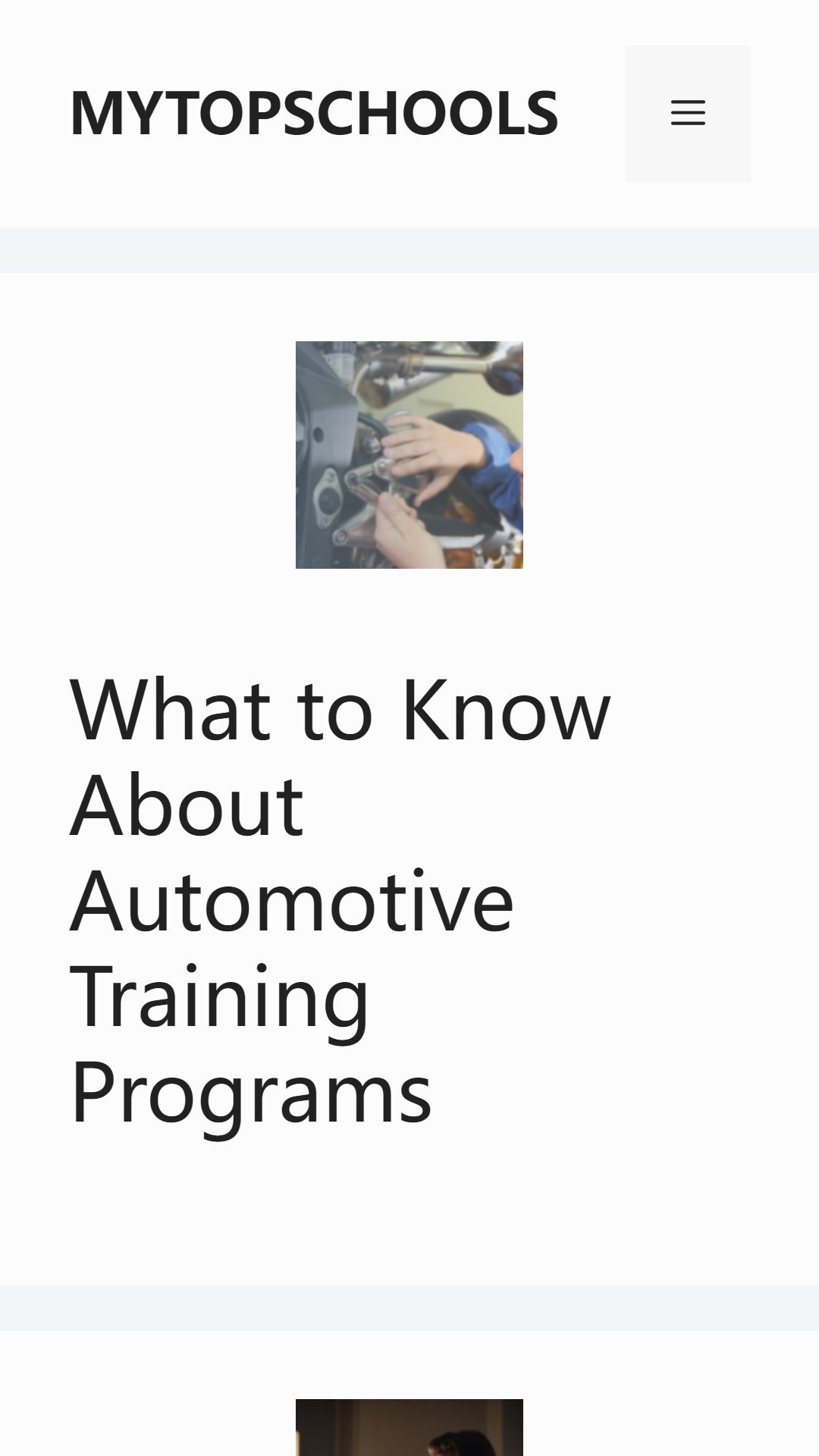Viewport: 819px width, 1456px height.
Task: Open the second article's thumbnail image
Action: [409, 1427]
